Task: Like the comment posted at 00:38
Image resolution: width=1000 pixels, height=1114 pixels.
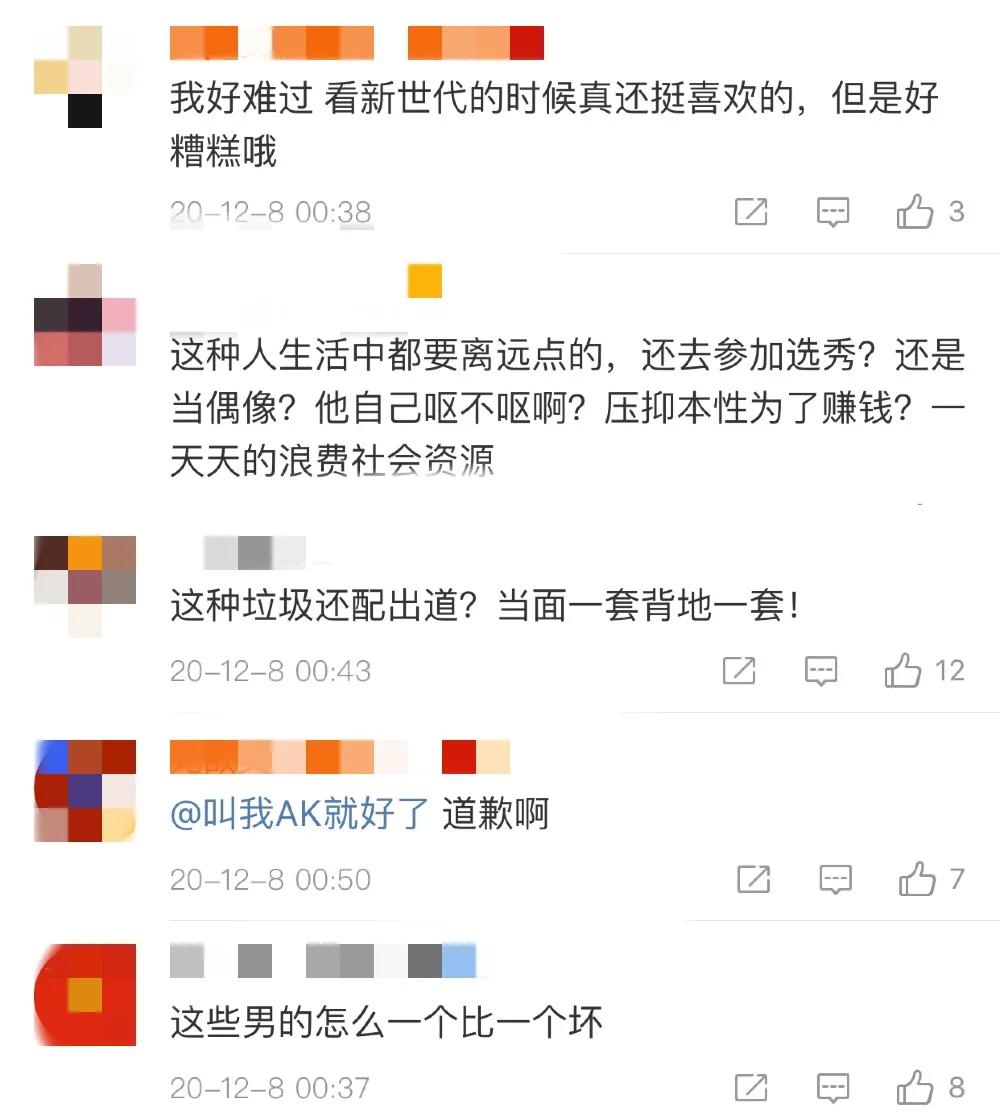Action: (x=915, y=212)
